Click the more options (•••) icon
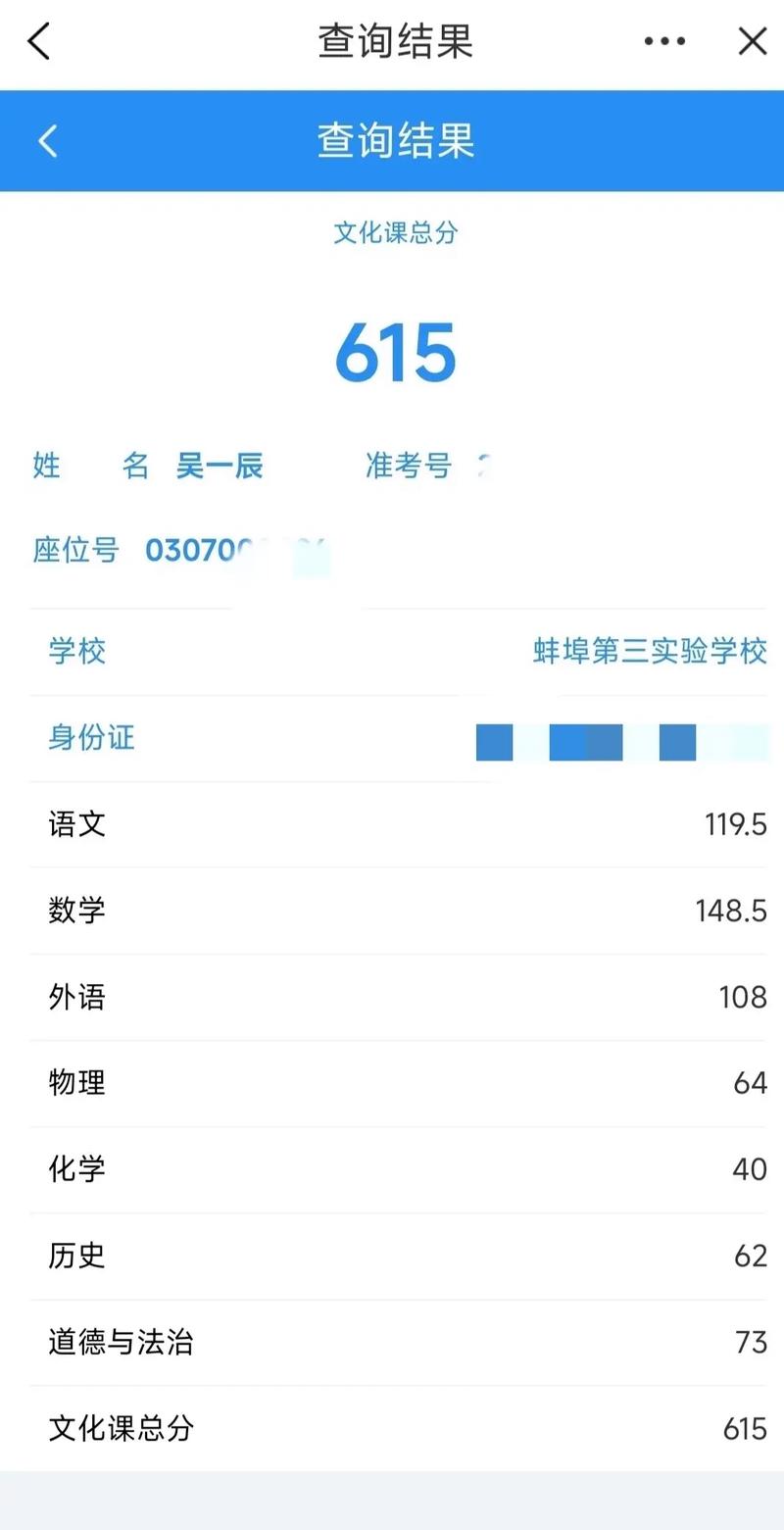This screenshot has height=1530, width=784. pyautogui.click(x=664, y=41)
